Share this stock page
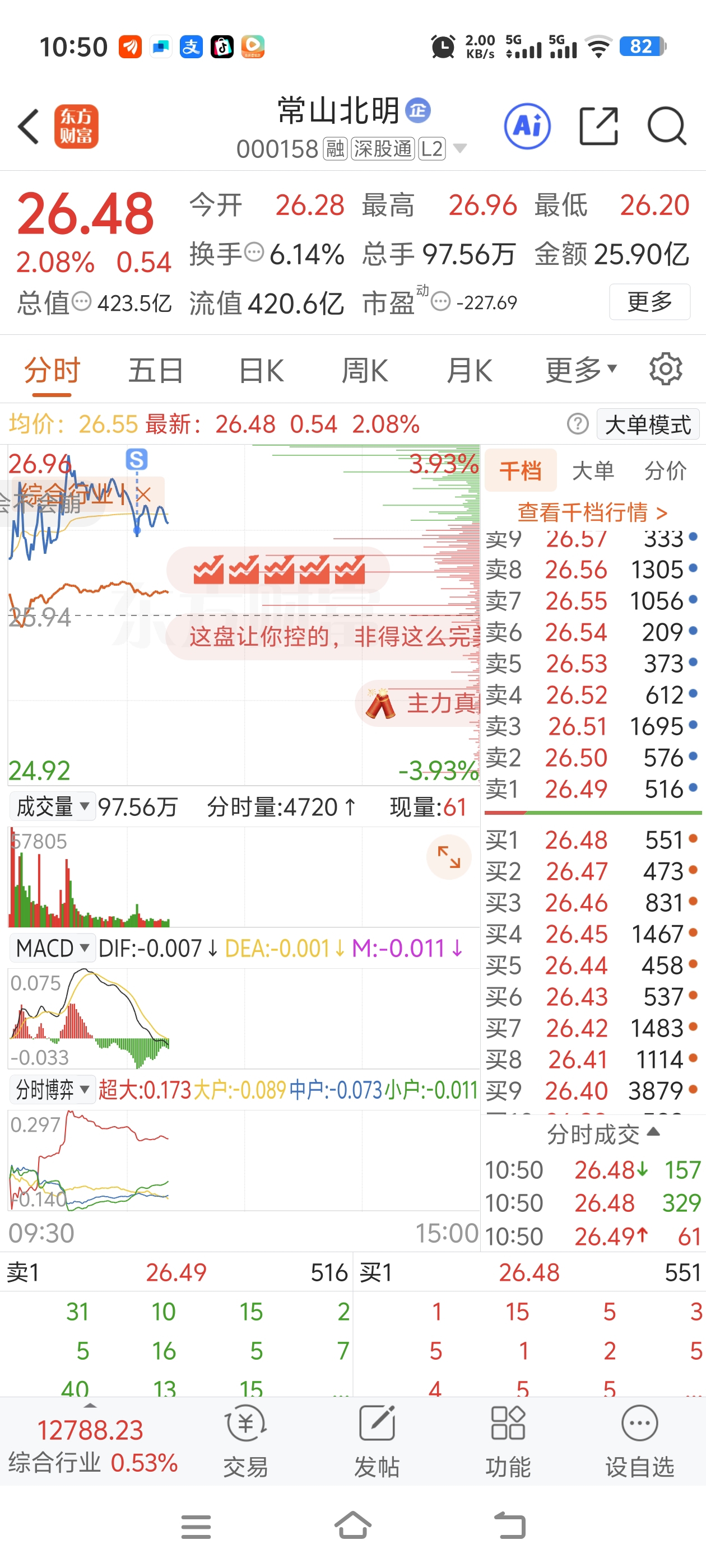 (x=598, y=127)
